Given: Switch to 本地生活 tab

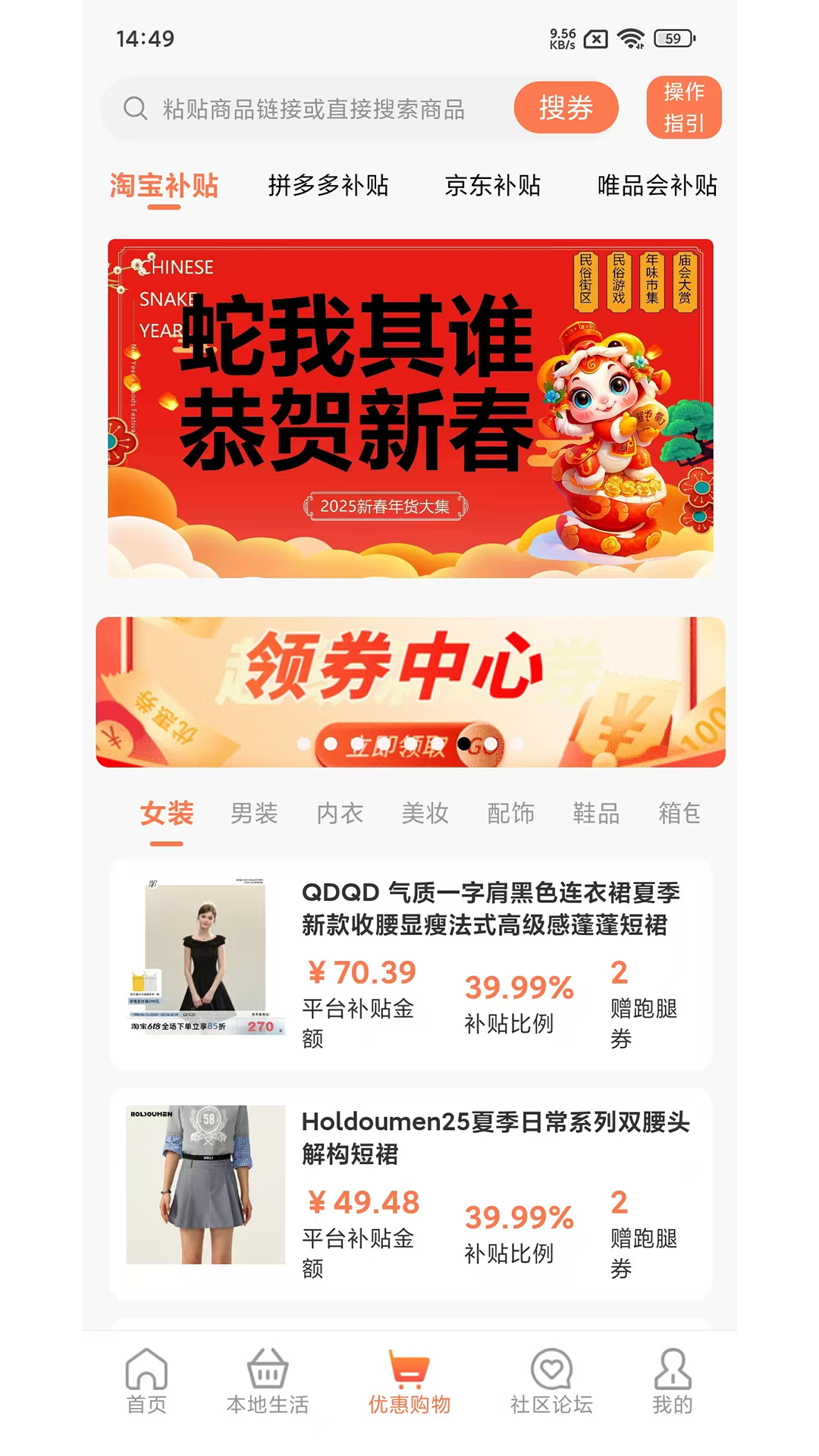Looking at the screenshot, I should (x=268, y=1382).
